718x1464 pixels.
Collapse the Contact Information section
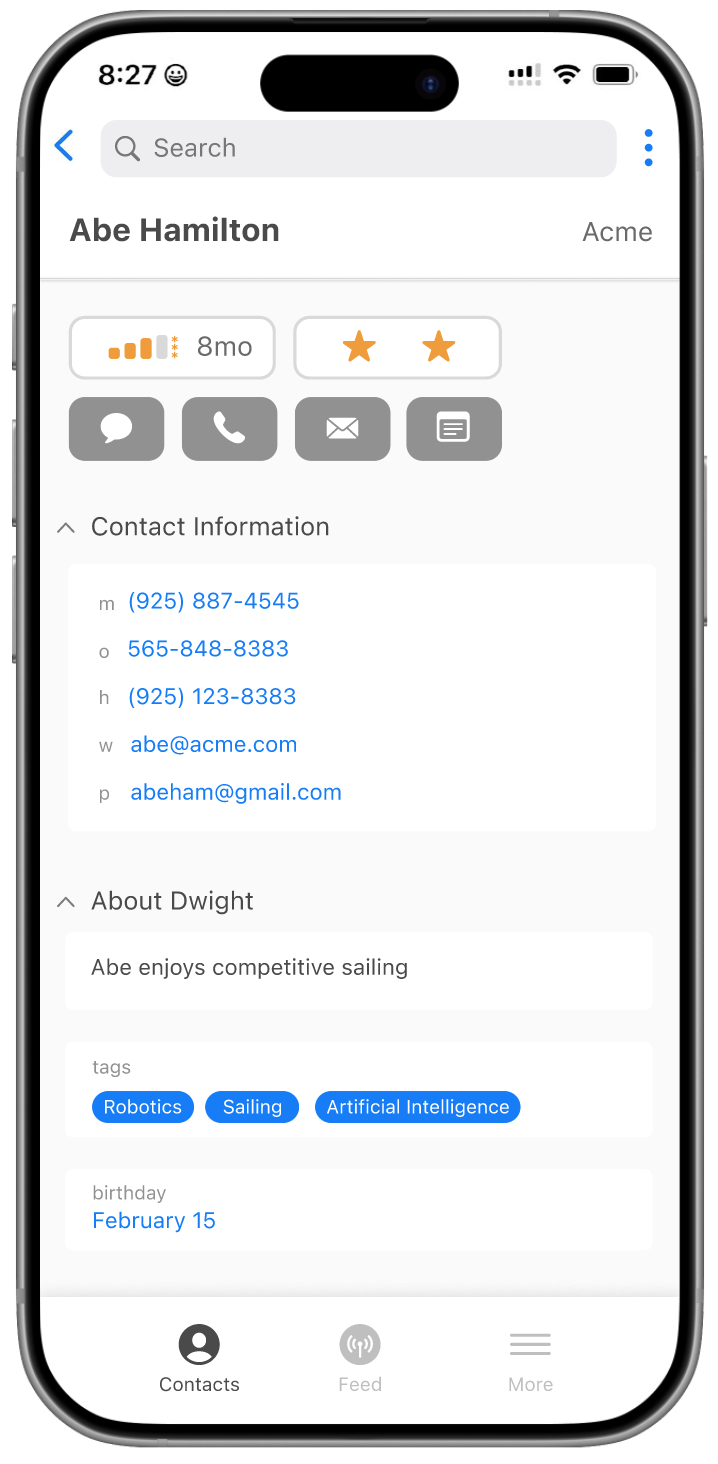66,527
